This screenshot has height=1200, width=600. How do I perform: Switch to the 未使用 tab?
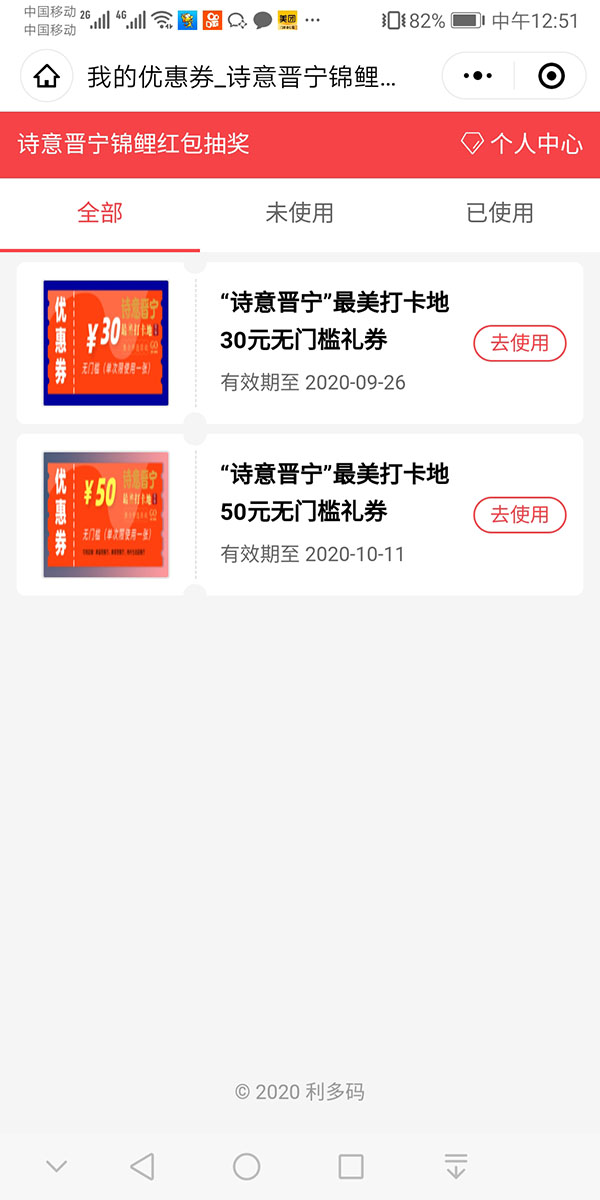299,213
